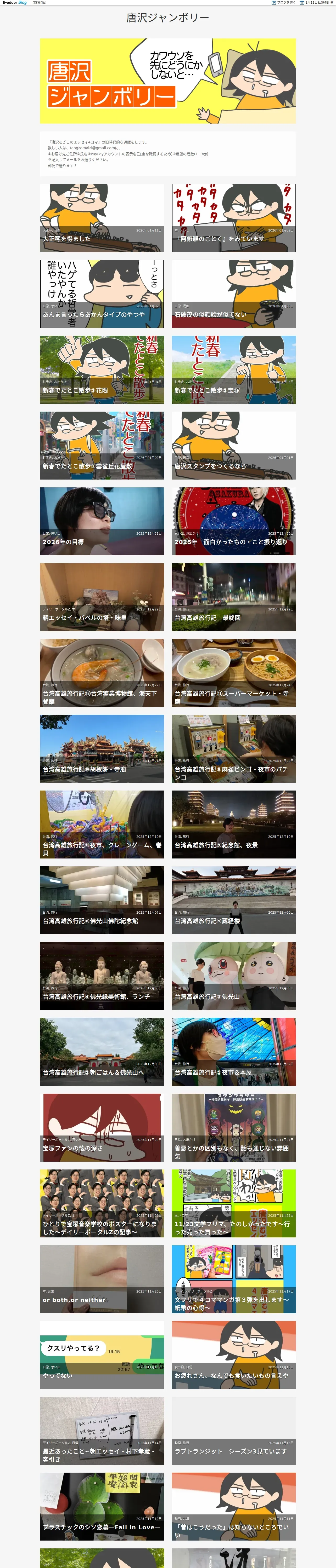Open the post 唐沢スタンプをつくるなら
The image size is (336, 1568).
[210, 466]
